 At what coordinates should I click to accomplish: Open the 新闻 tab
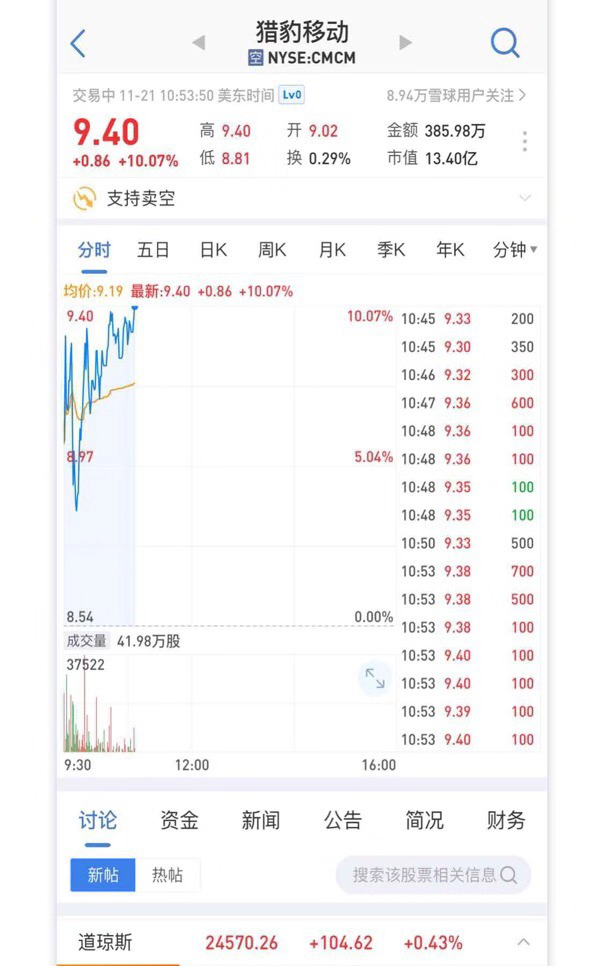click(x=260, y=821)
